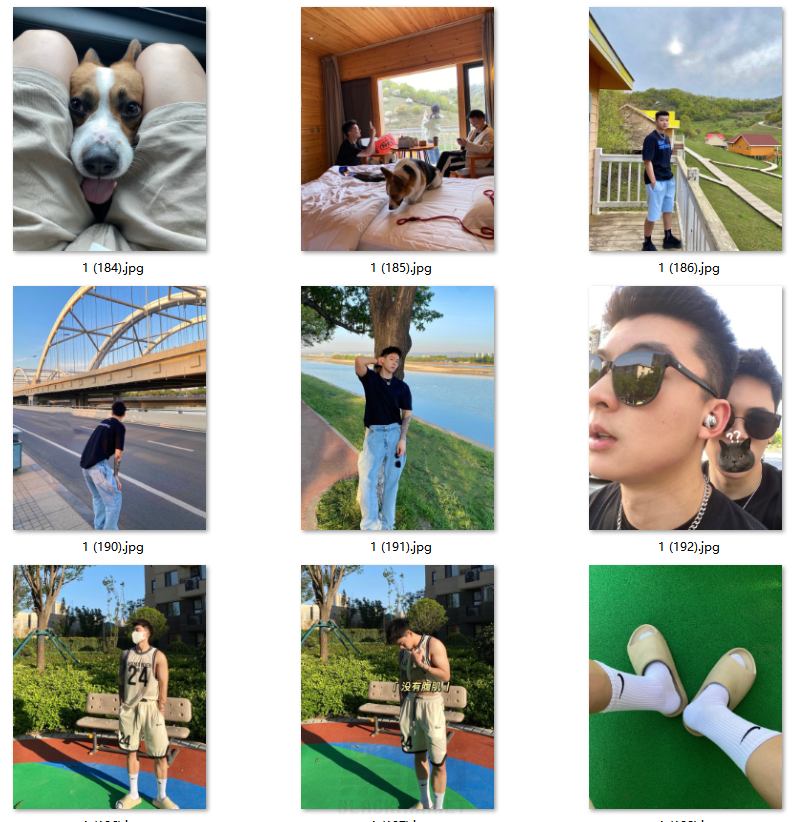Select the thumbnail 1 (186).jpg
806x822 pixels.
[685, 129]
